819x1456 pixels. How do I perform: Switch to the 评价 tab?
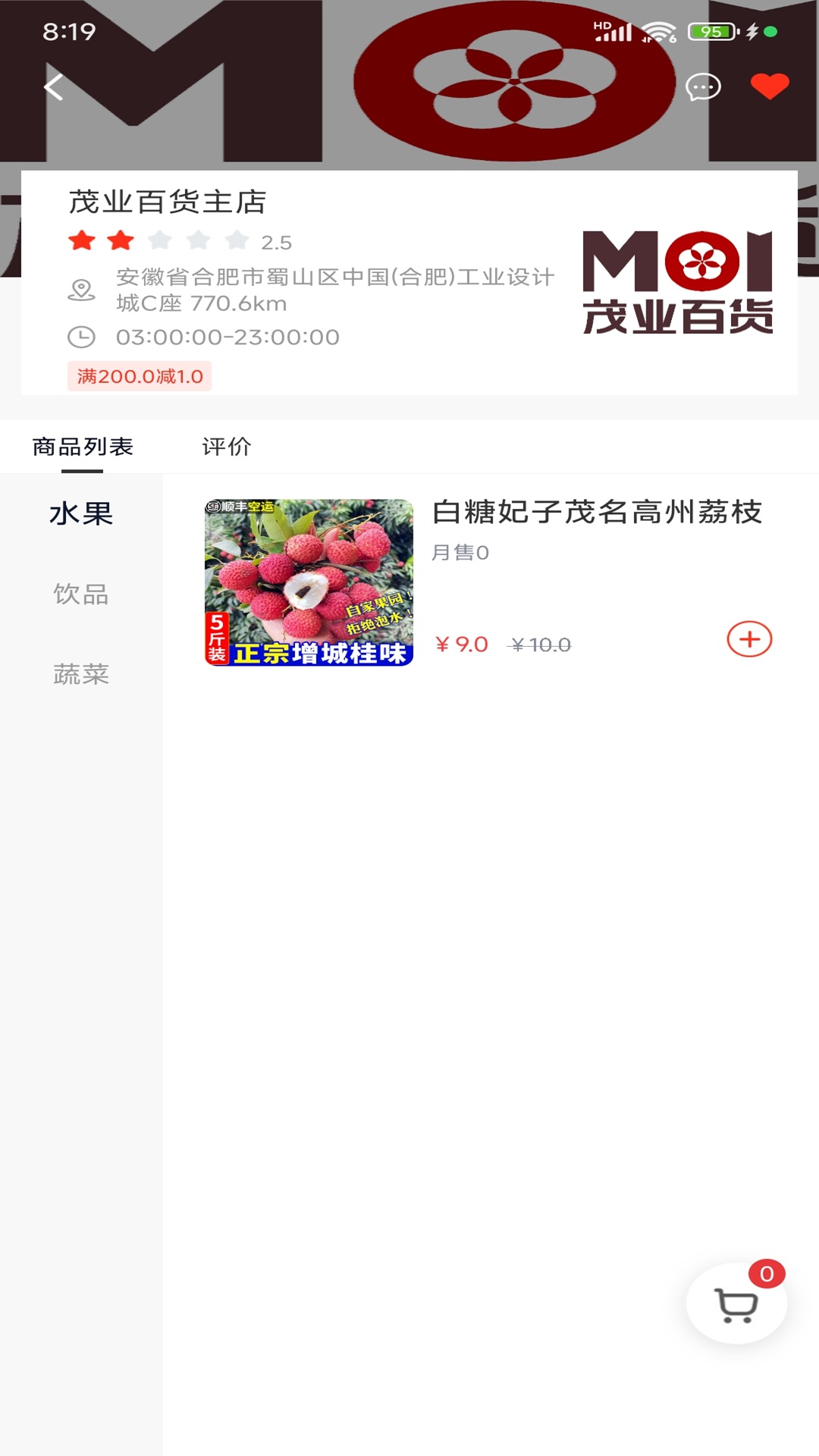225,447
